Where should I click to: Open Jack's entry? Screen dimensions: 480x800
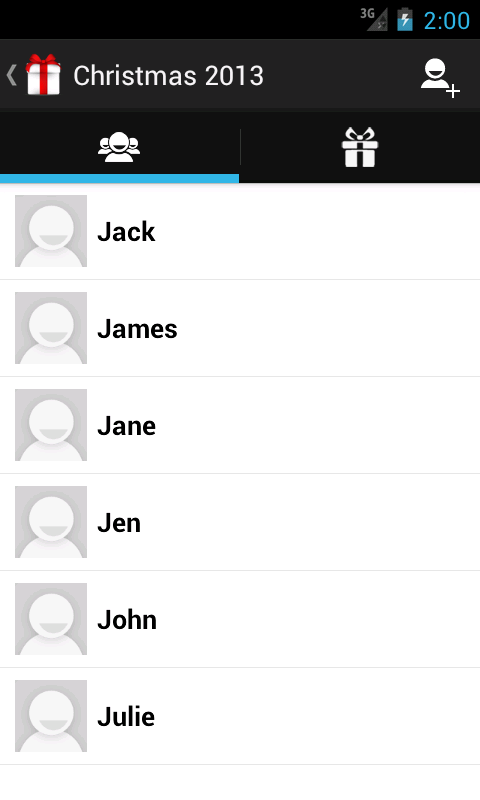[x=240, y=231]
